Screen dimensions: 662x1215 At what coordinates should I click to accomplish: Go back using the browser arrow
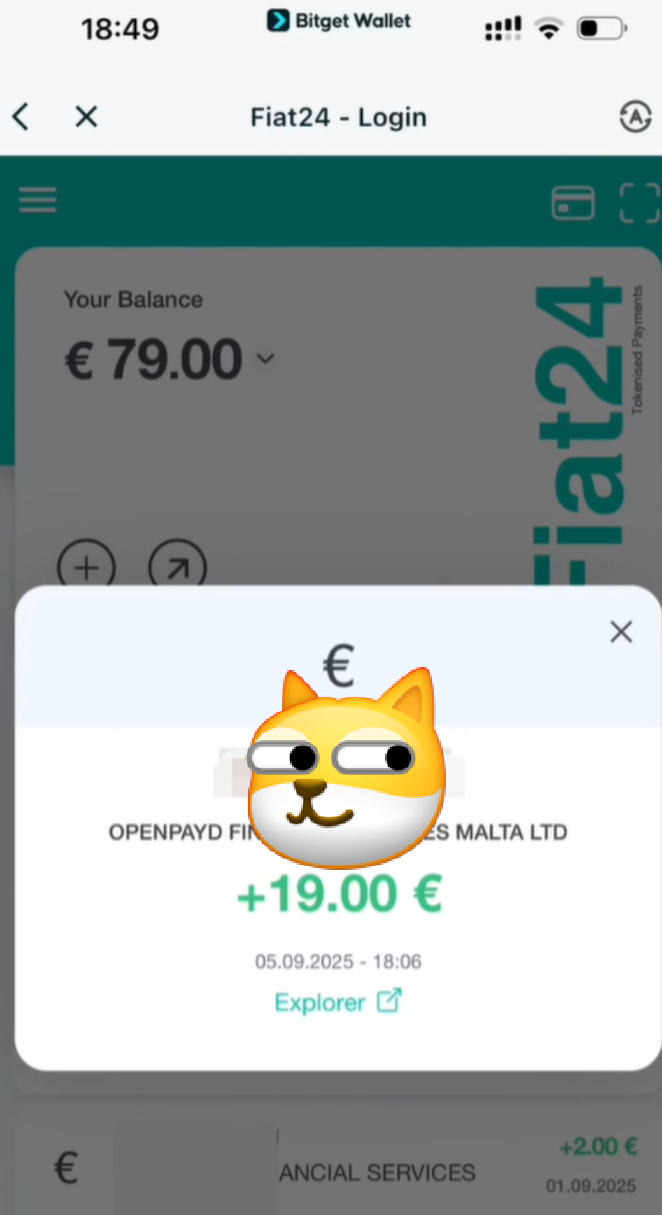21,117
